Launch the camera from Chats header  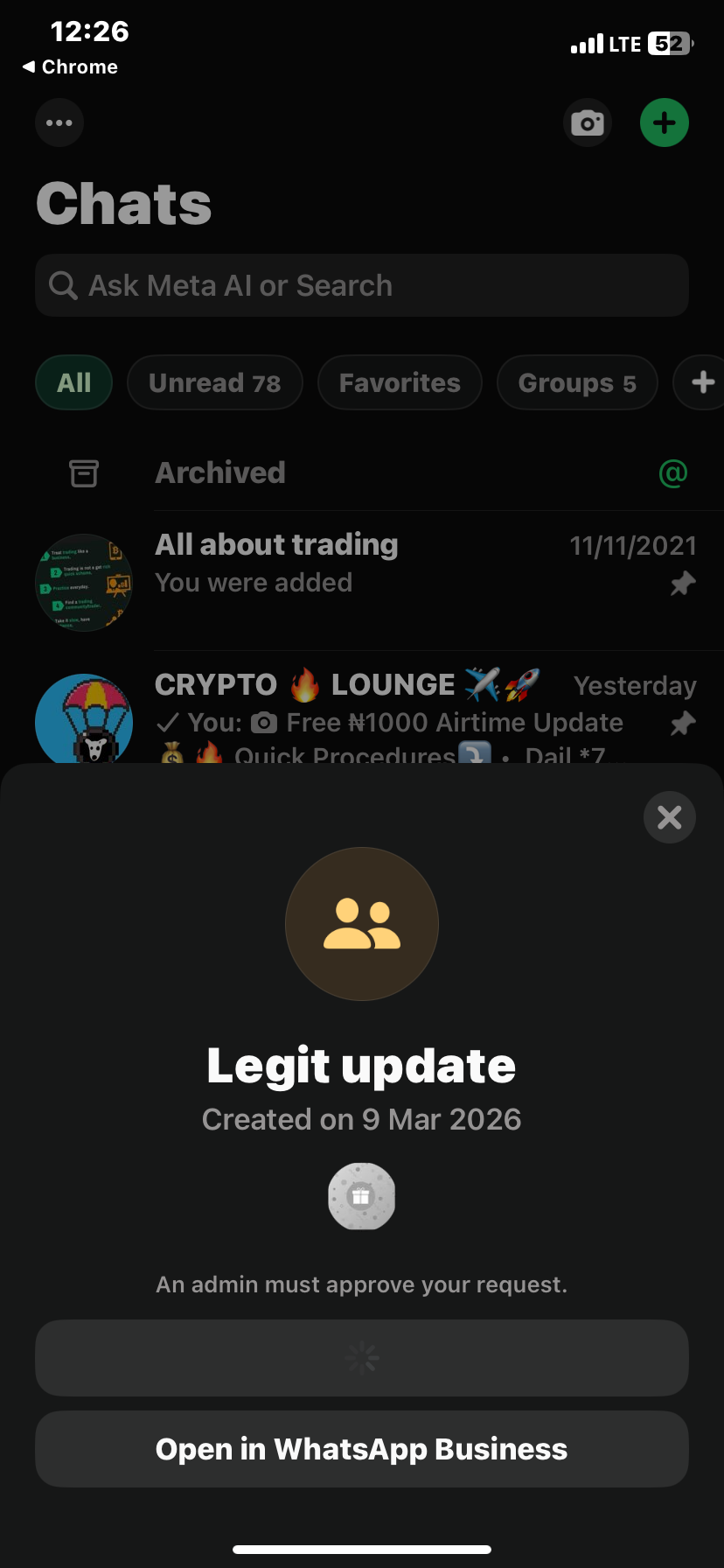[x=588, y=122]
